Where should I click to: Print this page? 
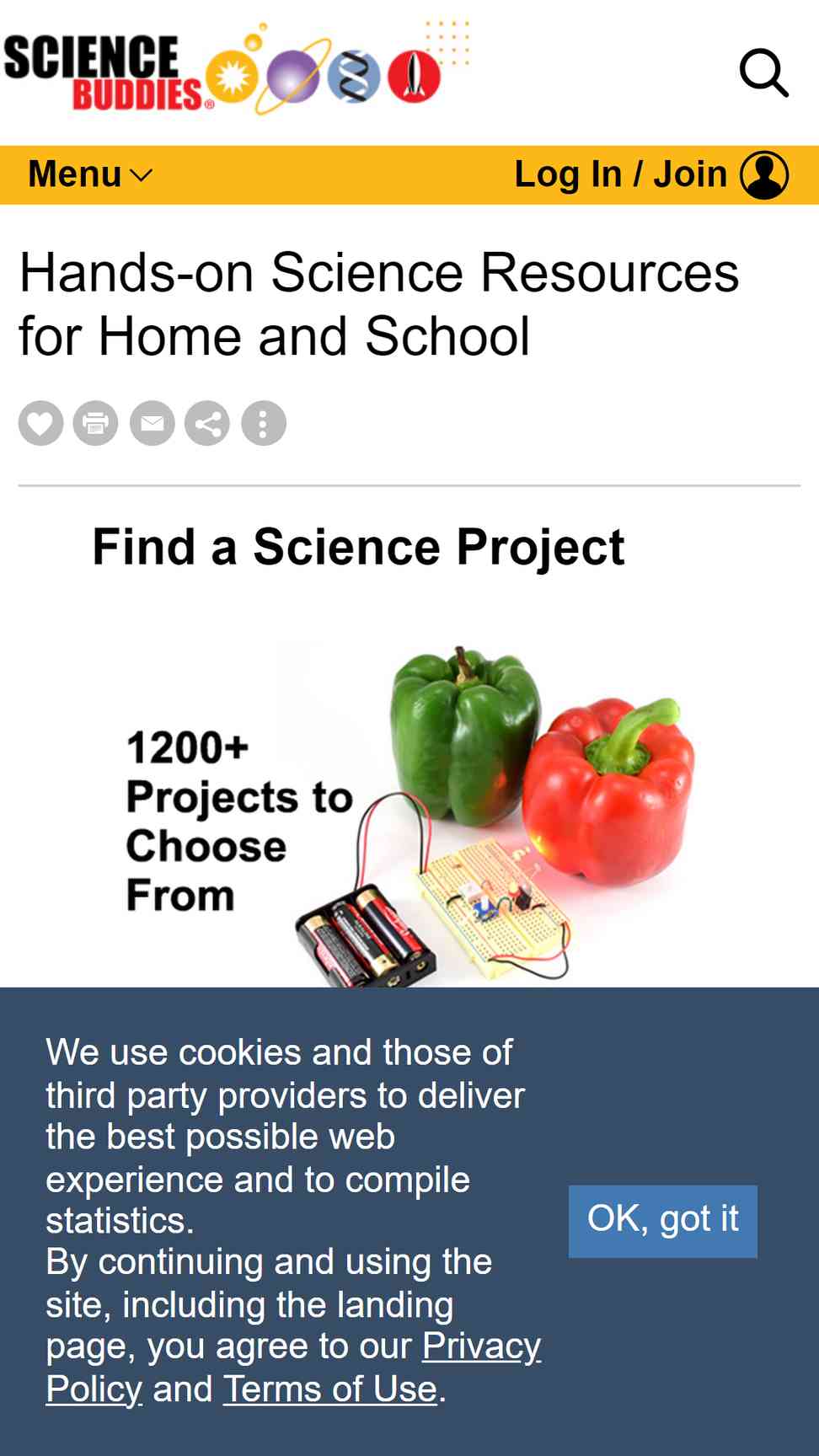(96, 423)
